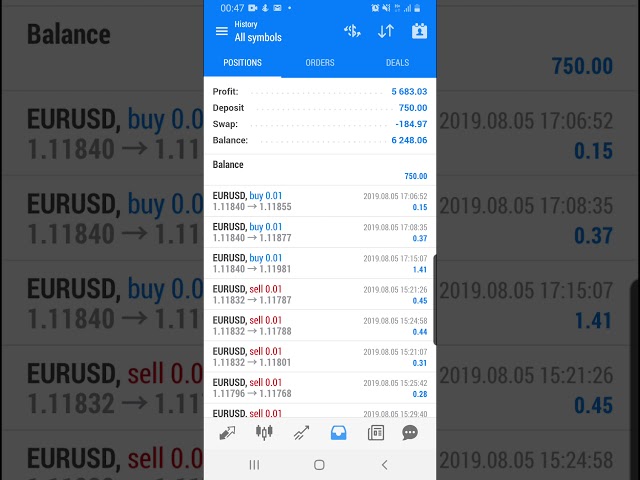The width and height of the screenshot is (640, 480).
Task: Switch to the Orders tab
Action: coord(320,63)
